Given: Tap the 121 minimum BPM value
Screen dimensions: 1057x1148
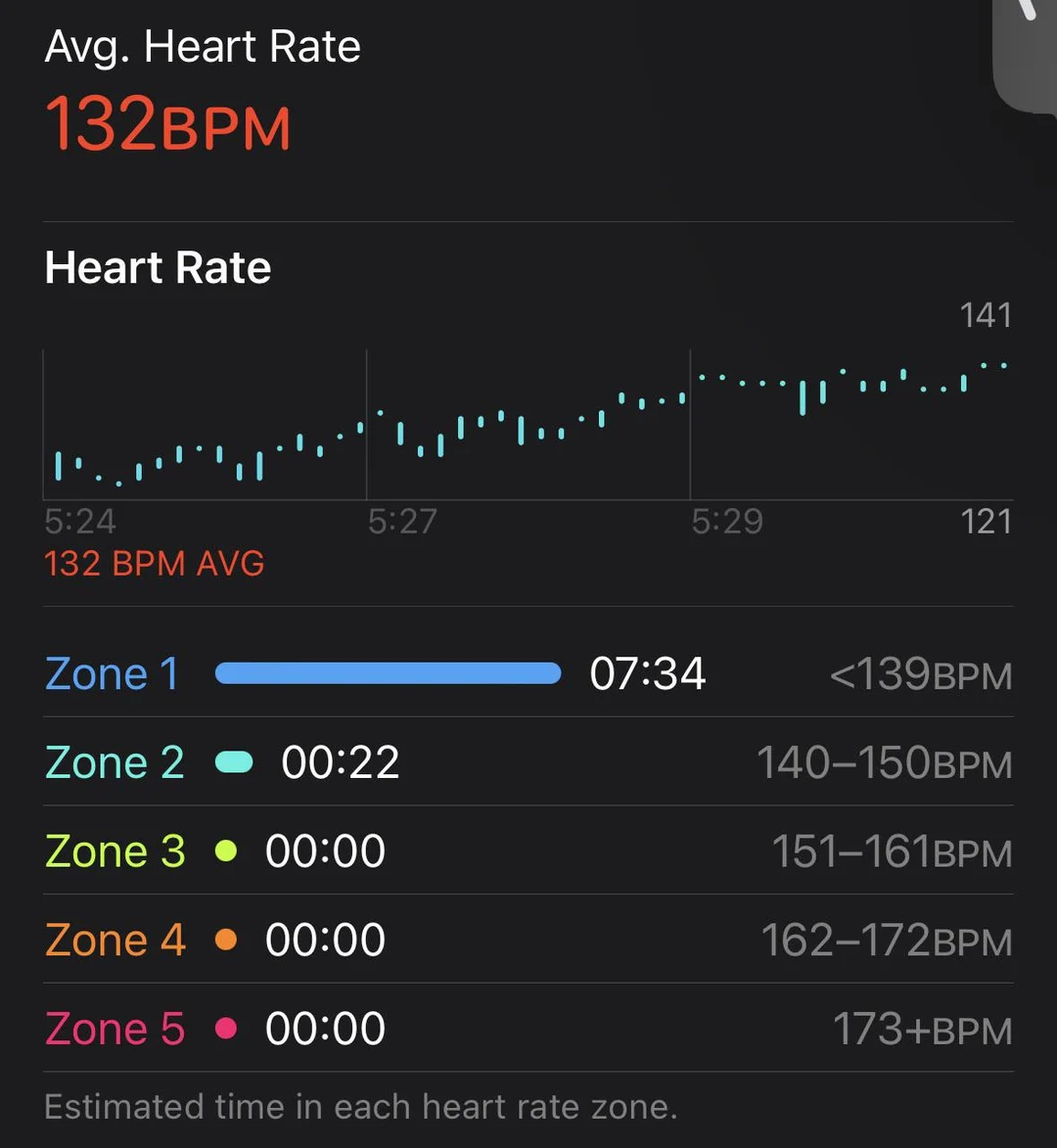Looking at the screenshot, I should coord(988,522).
